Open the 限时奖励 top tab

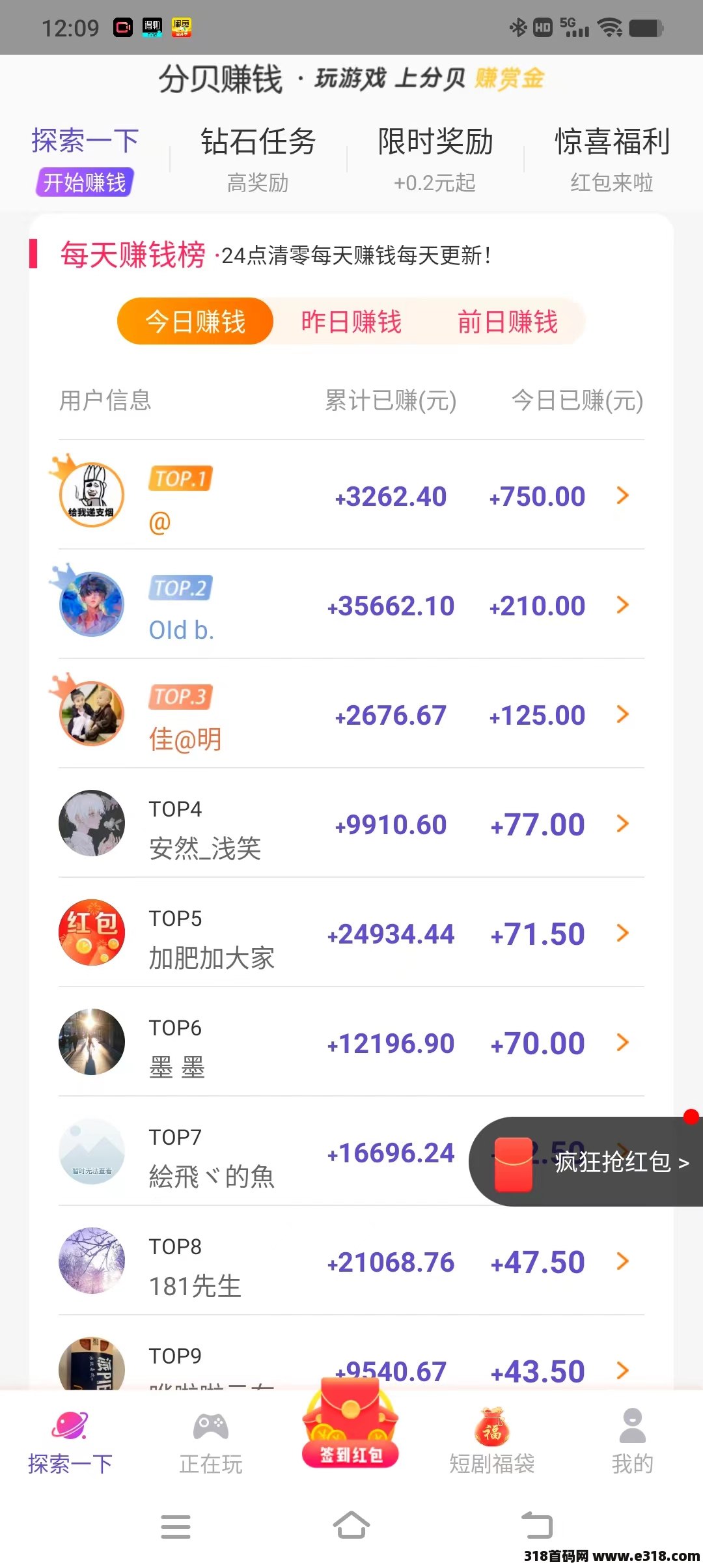pos(435,156)
